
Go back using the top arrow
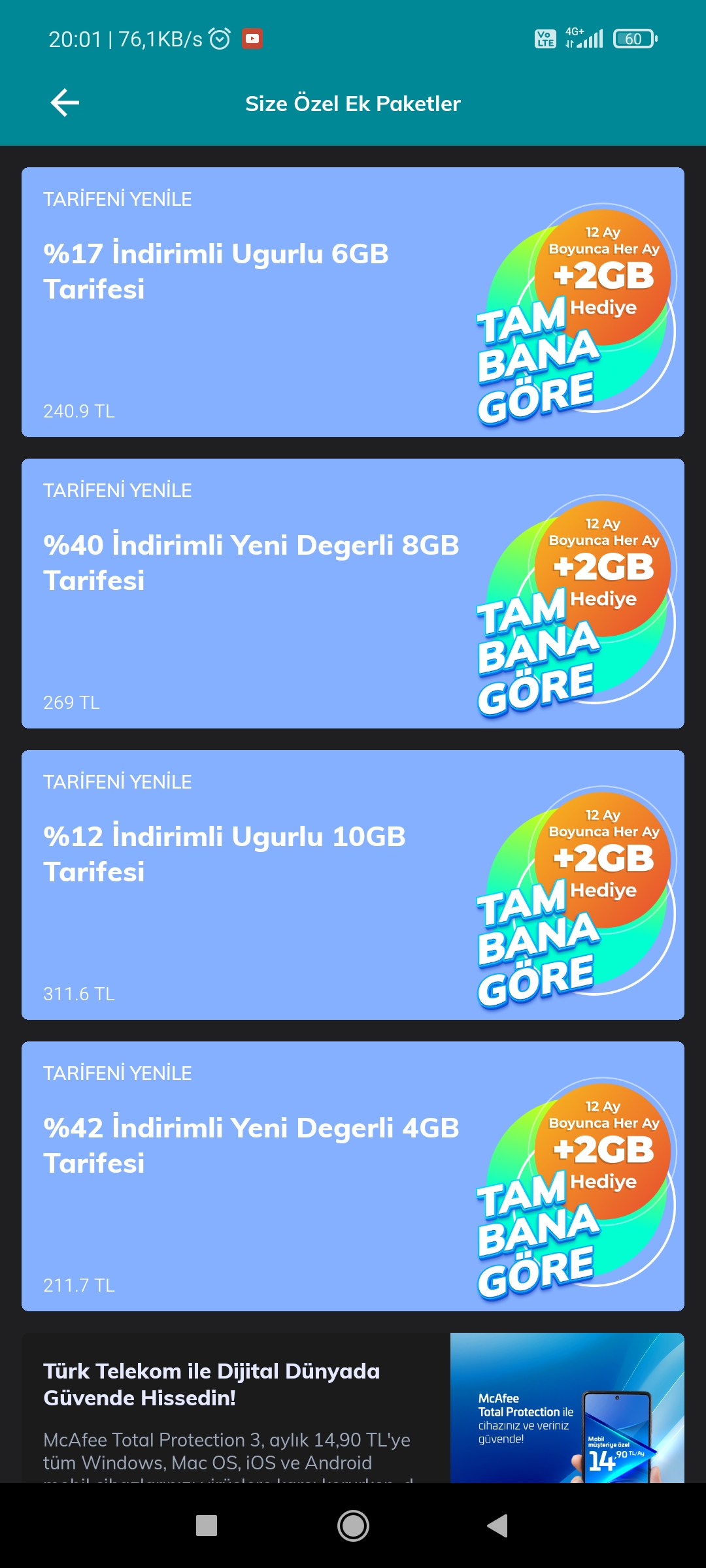point(65,103)
